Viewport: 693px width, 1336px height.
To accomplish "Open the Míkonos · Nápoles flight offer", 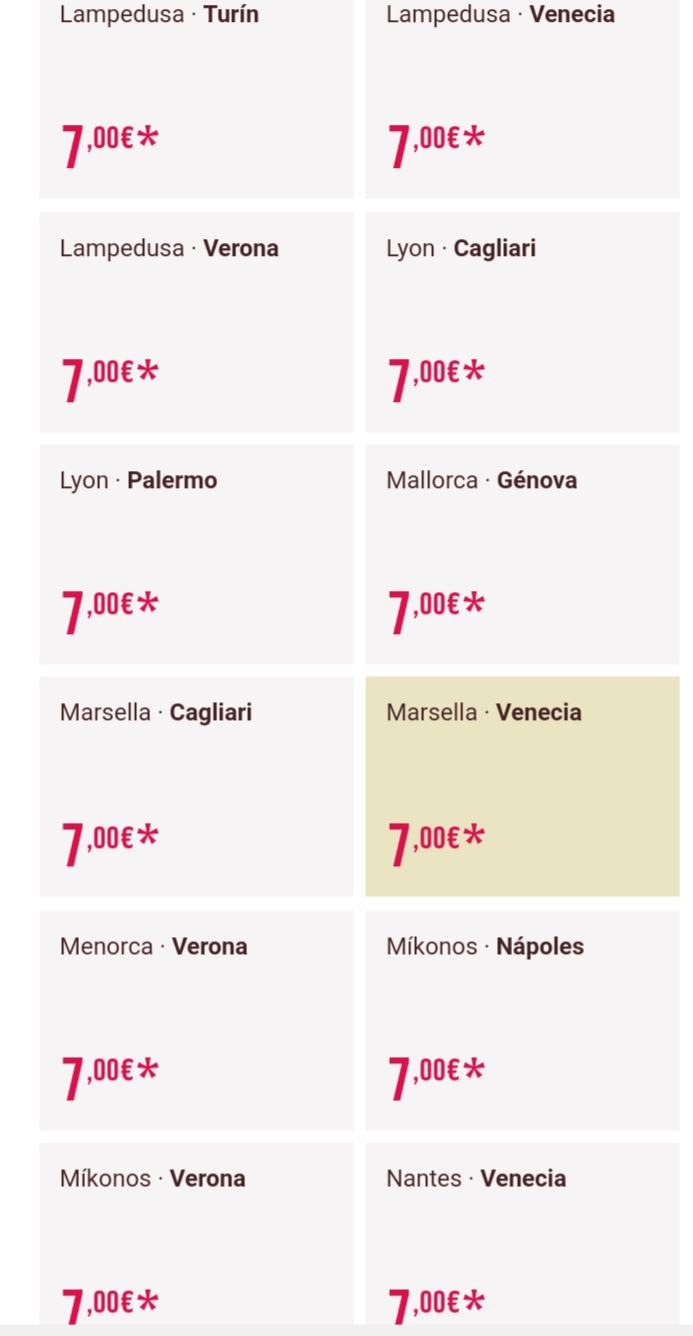I will (x=522, y=1019).
